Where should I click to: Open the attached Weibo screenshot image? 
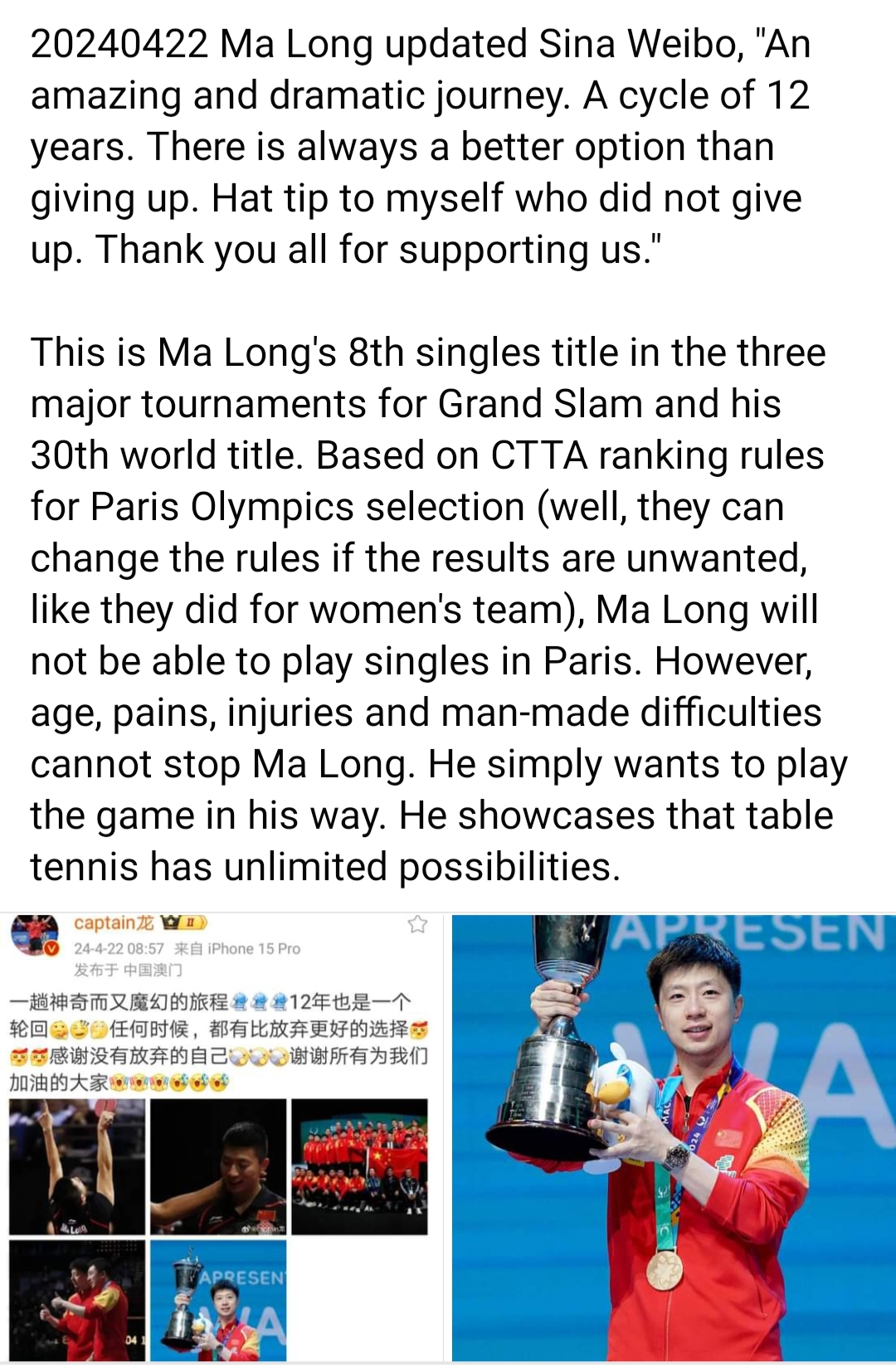222,1136
